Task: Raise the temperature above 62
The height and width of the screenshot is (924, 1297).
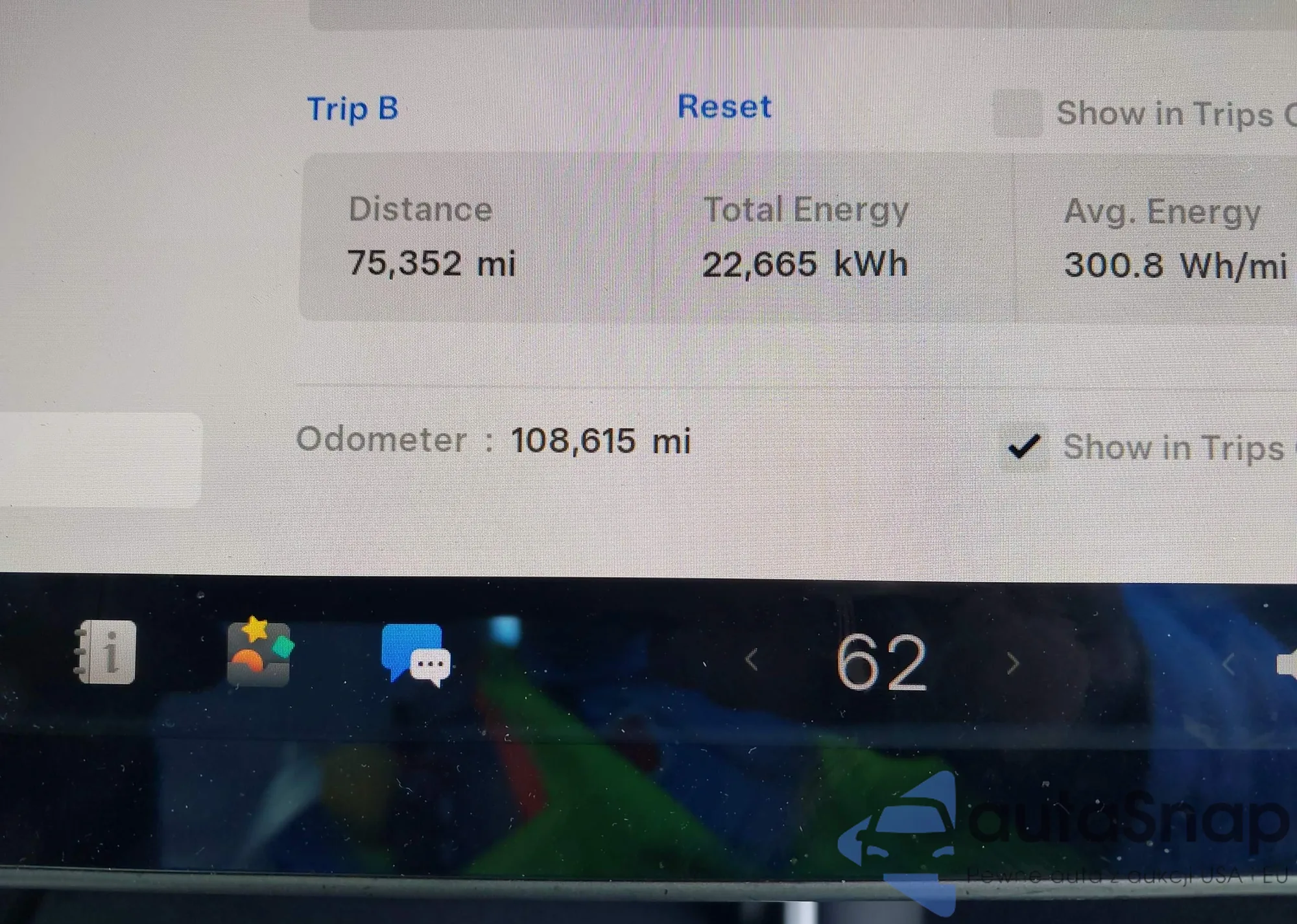Action: 1013,663
